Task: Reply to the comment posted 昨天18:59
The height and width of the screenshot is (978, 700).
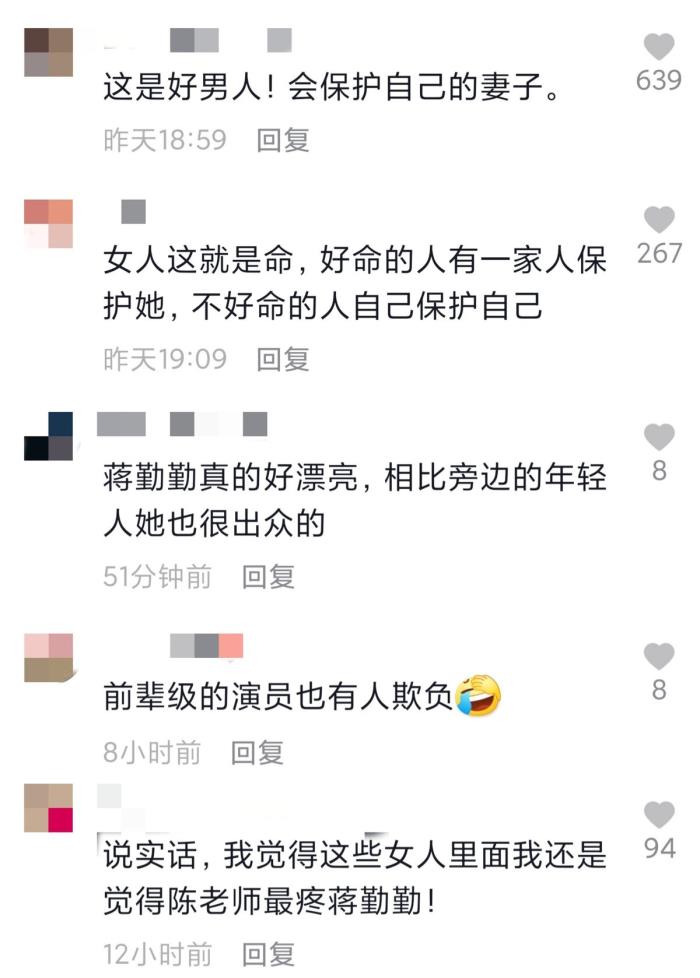Action: [283, 141]
